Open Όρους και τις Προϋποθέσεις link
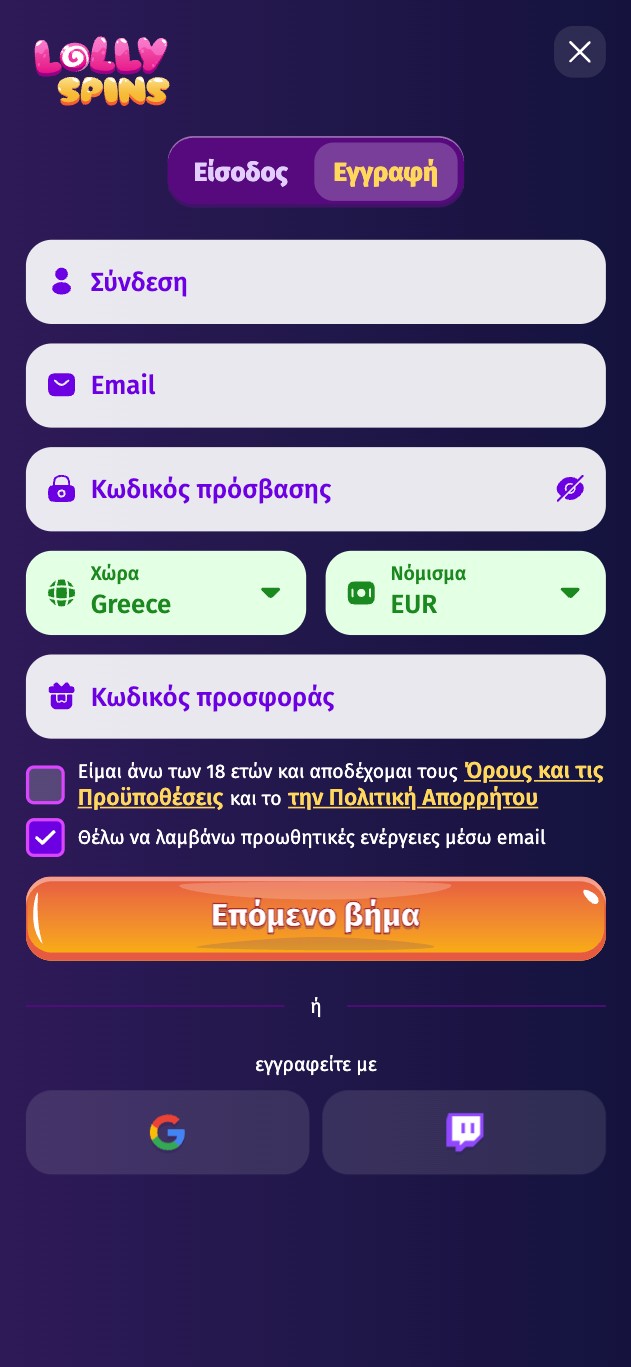 tap(533, 772)
